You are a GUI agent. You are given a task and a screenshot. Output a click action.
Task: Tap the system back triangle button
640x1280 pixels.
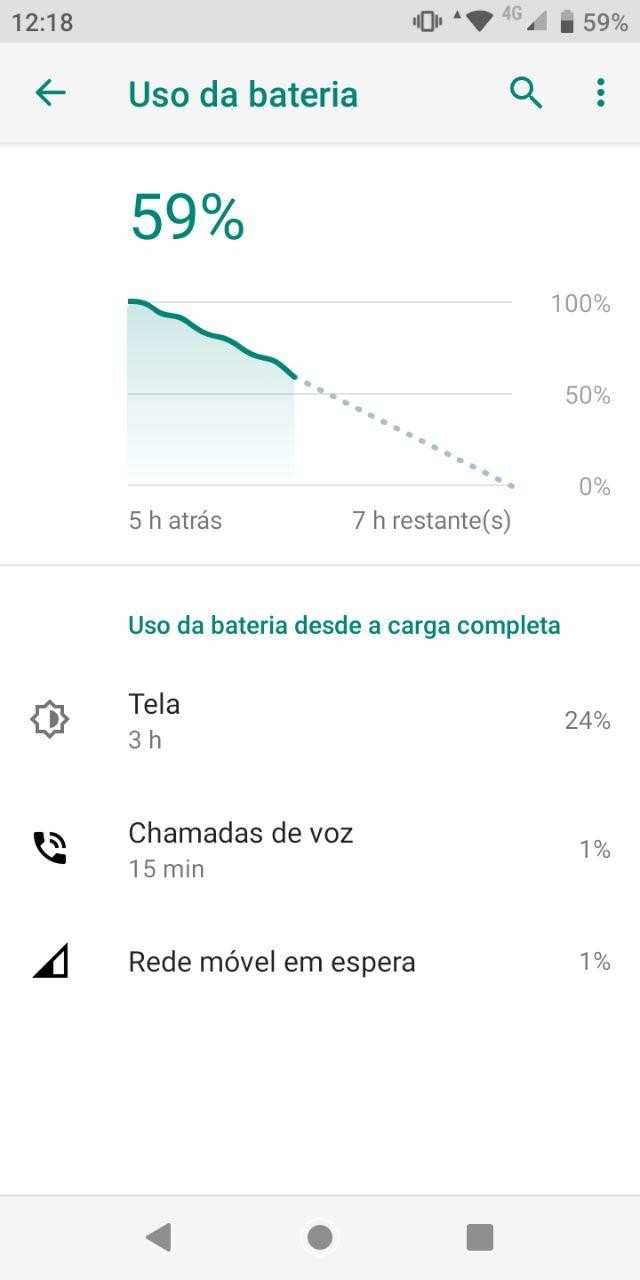[159, 1237]
